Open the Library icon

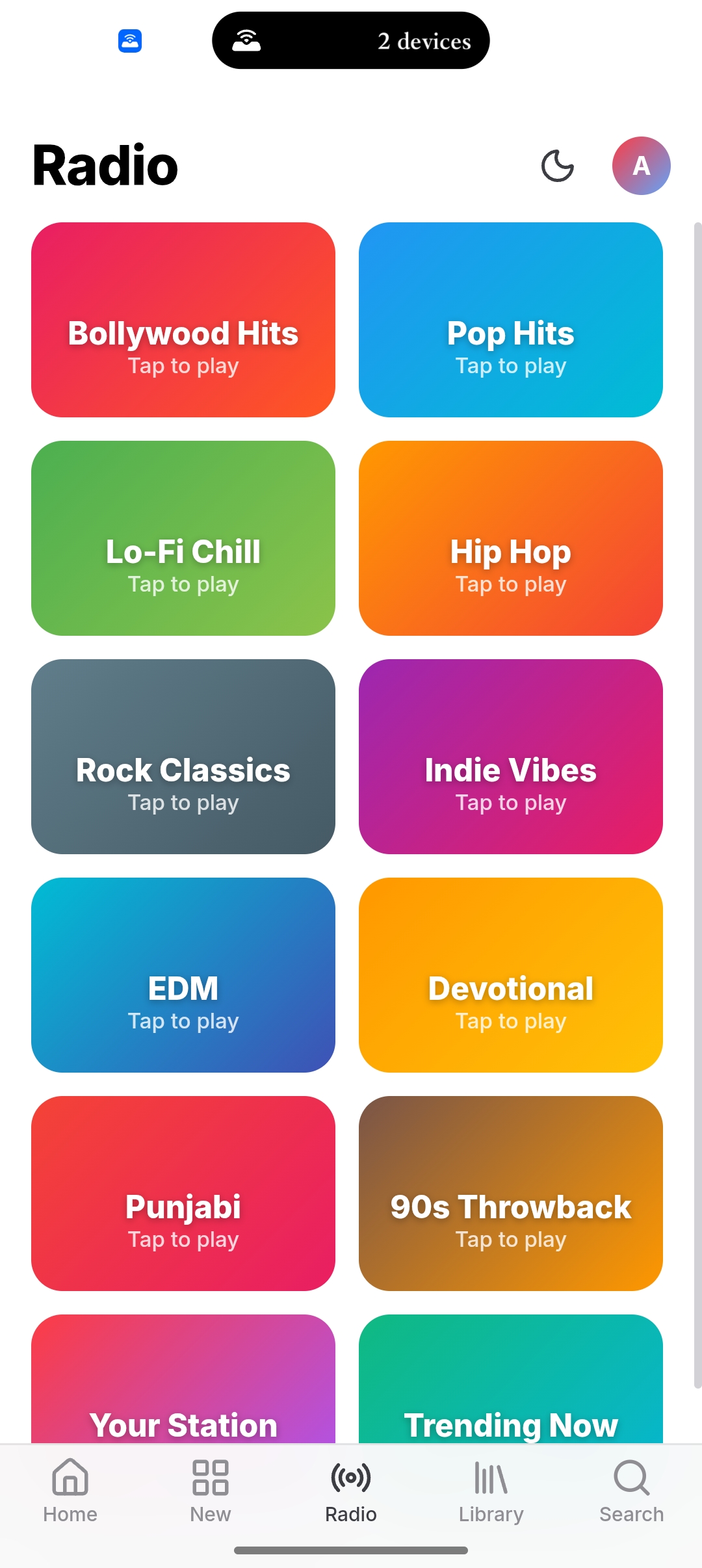[x=491, y=1477]
